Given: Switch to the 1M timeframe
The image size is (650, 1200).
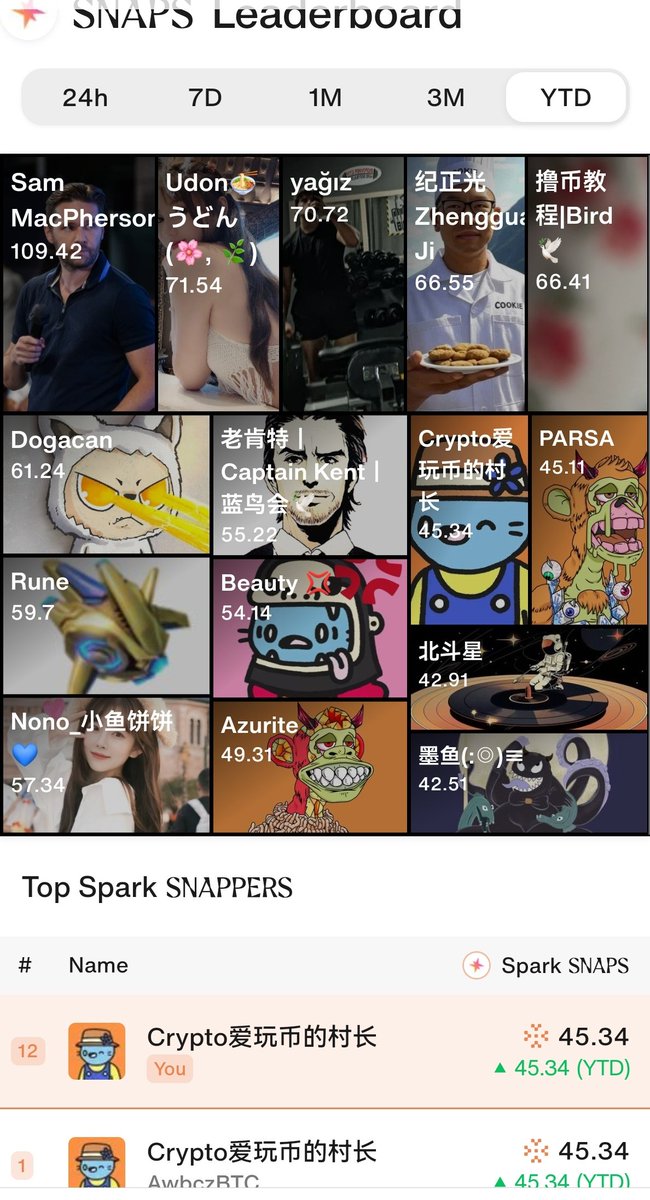Looking at the screenshot, I should (325, 98).
